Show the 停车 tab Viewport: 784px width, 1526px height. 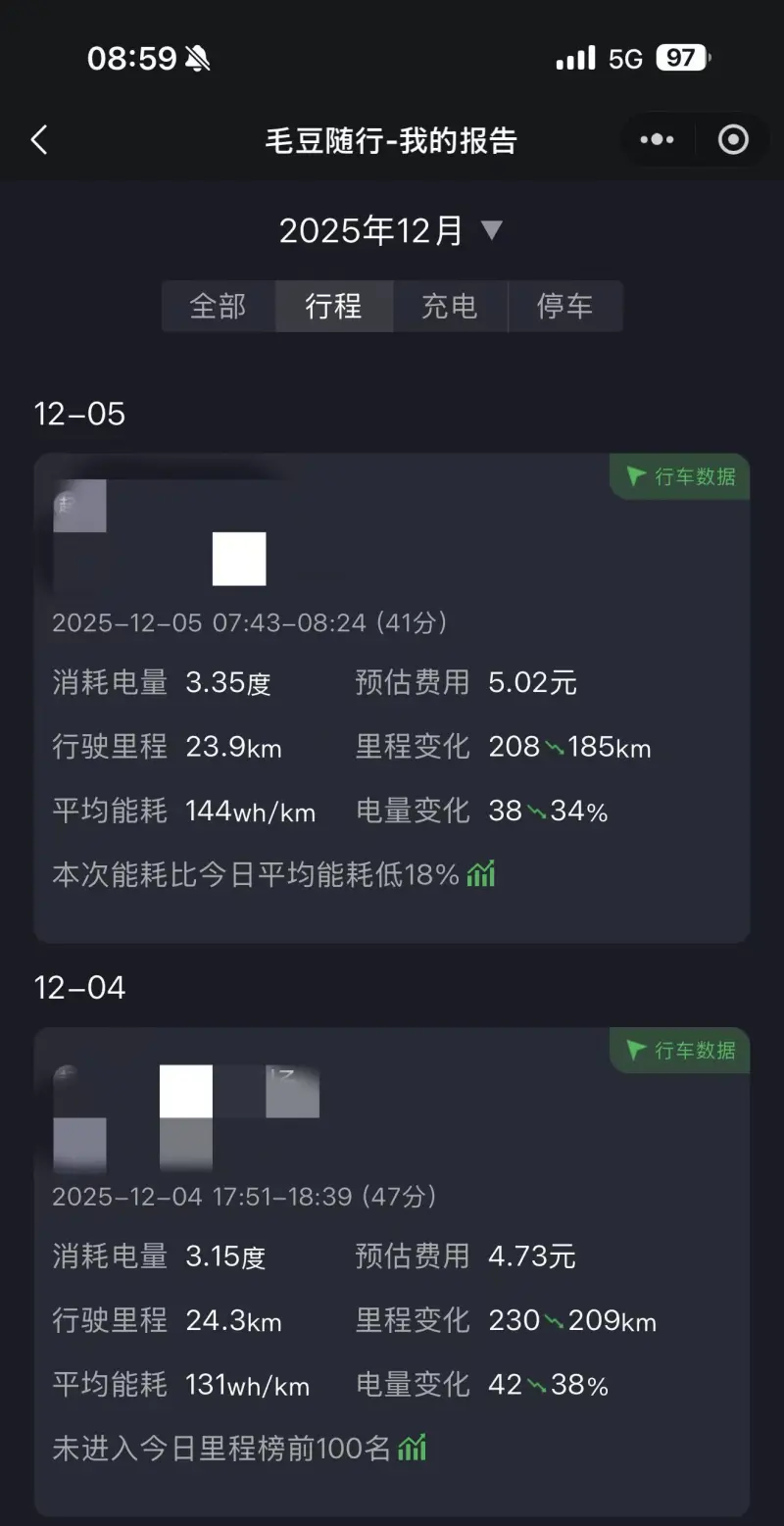(x=564, y=306)
